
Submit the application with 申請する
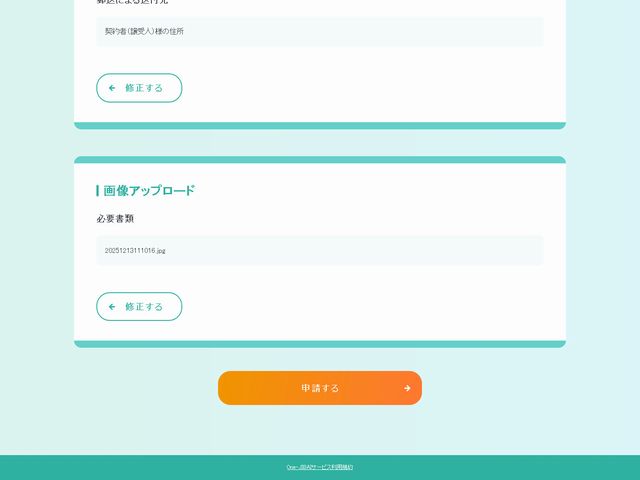[320, 388]
